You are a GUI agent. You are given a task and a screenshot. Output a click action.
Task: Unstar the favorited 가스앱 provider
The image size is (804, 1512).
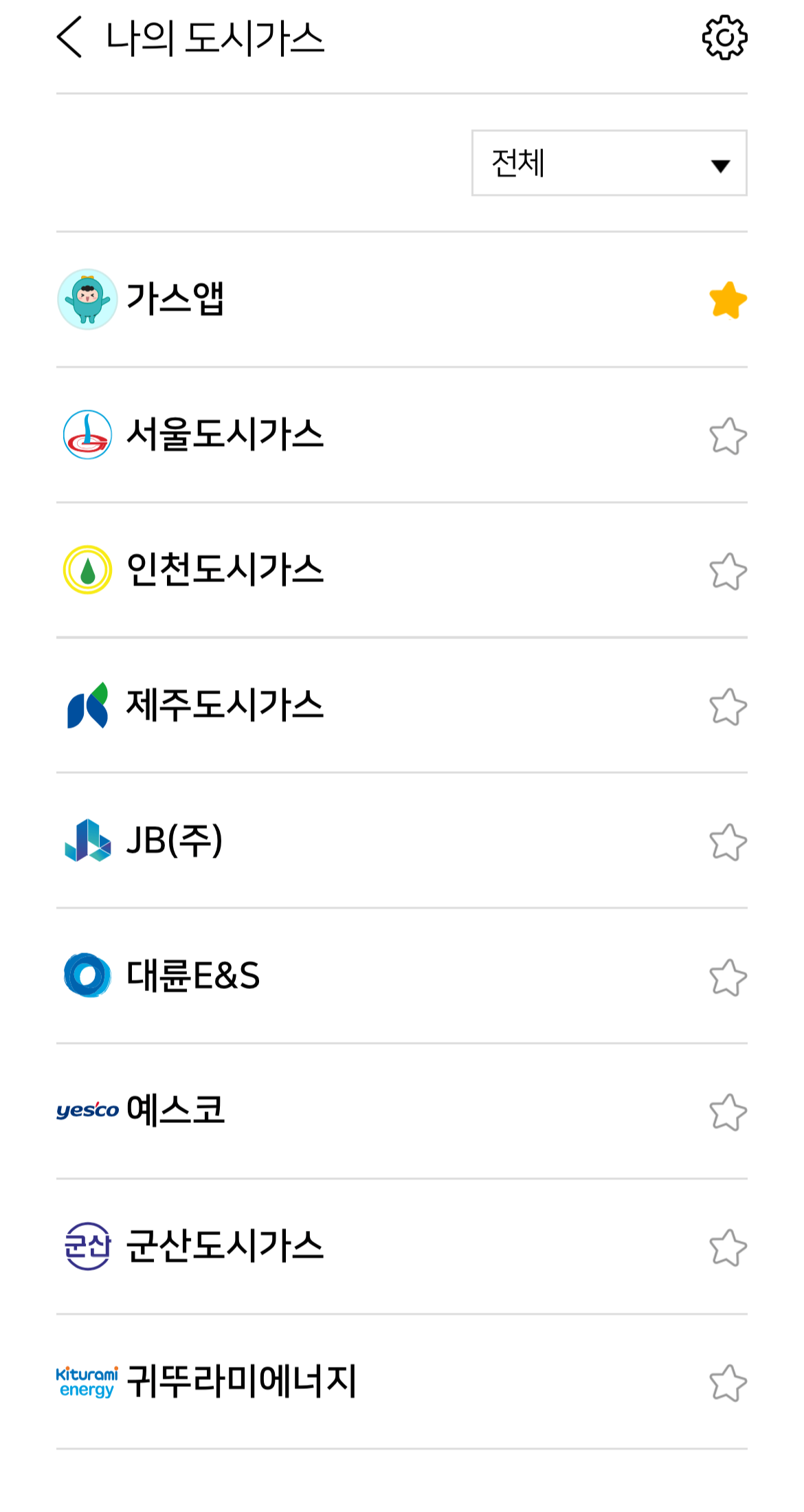[x=726, y=299]
